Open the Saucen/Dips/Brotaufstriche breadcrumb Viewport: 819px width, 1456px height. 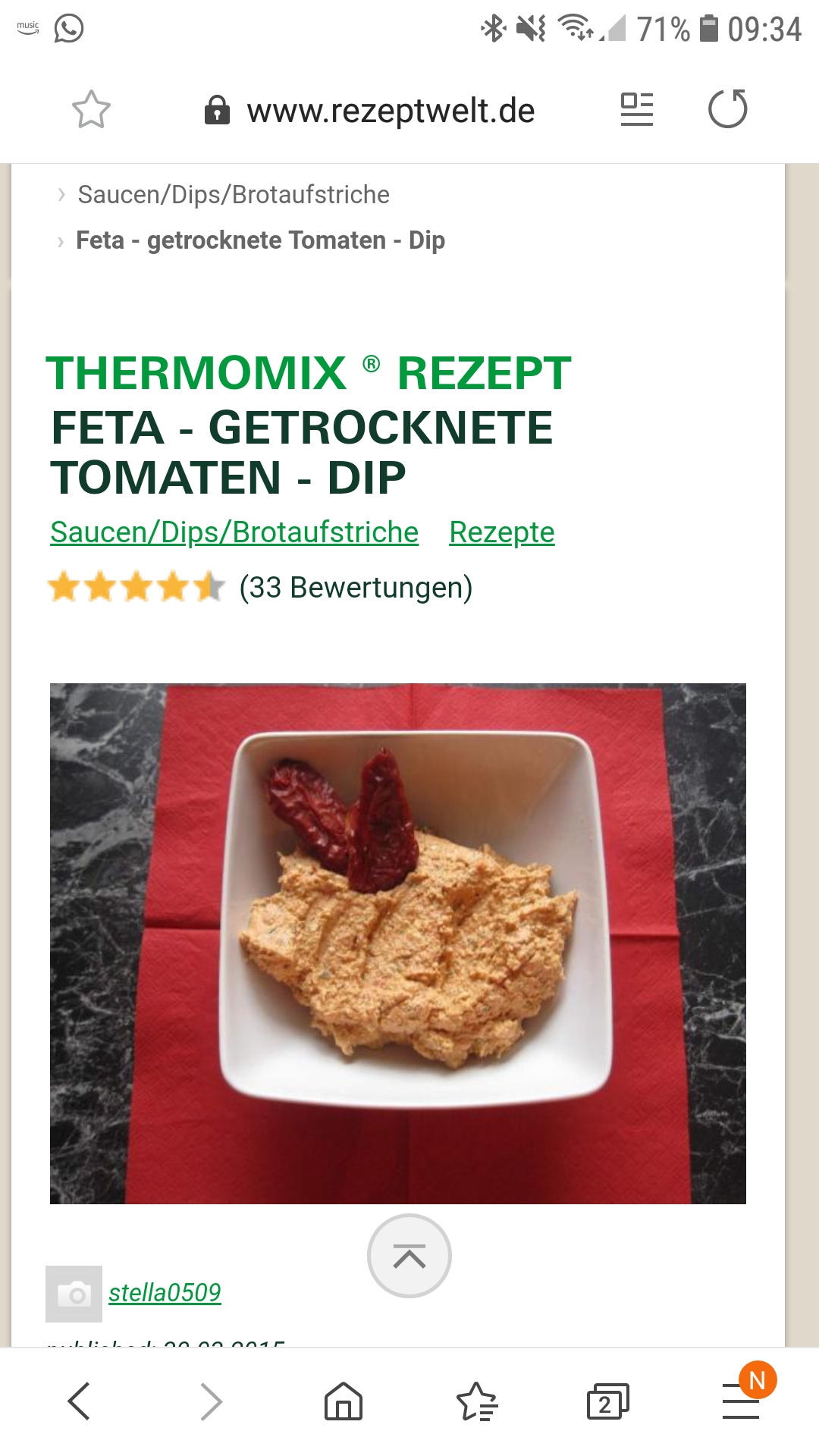tap(234, 195)
